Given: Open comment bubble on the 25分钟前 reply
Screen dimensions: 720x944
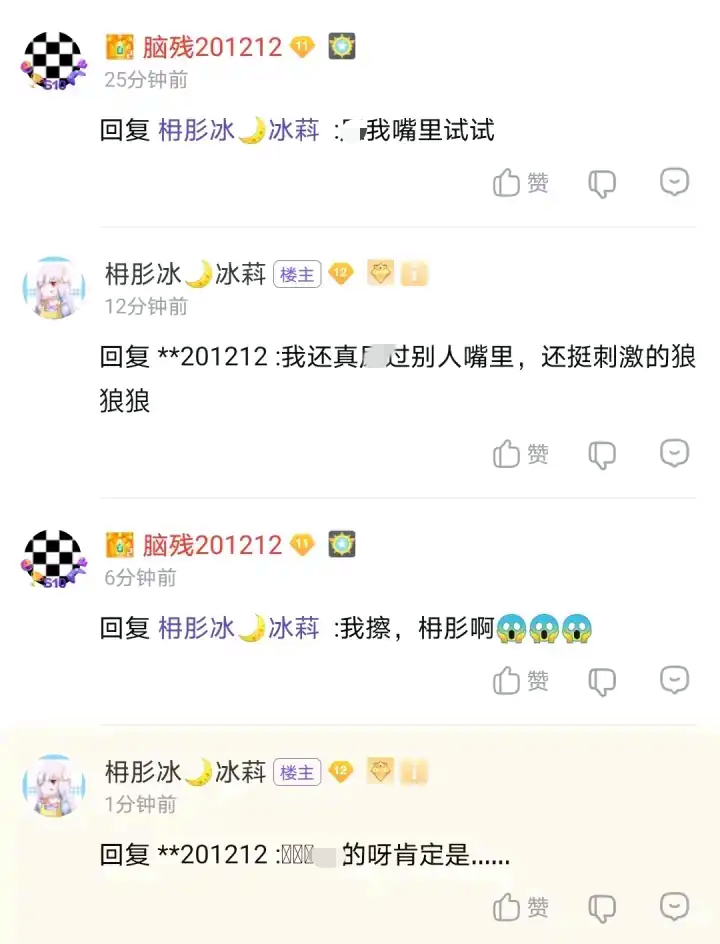Looking at the screenshot, I should pos(675,182).
